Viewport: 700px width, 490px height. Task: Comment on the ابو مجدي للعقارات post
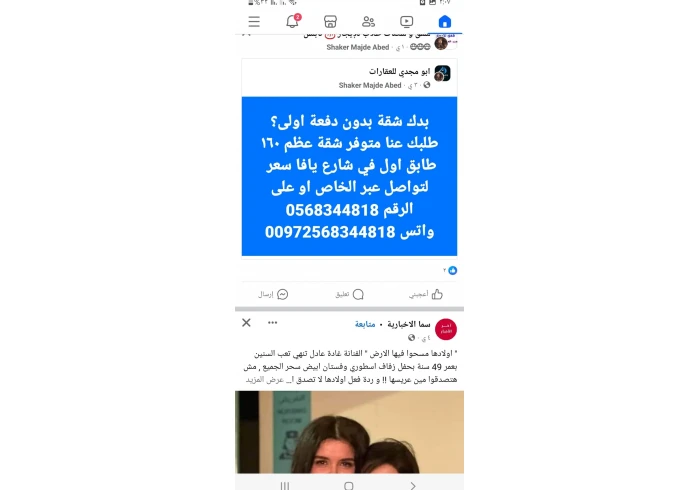coord(349,294)
